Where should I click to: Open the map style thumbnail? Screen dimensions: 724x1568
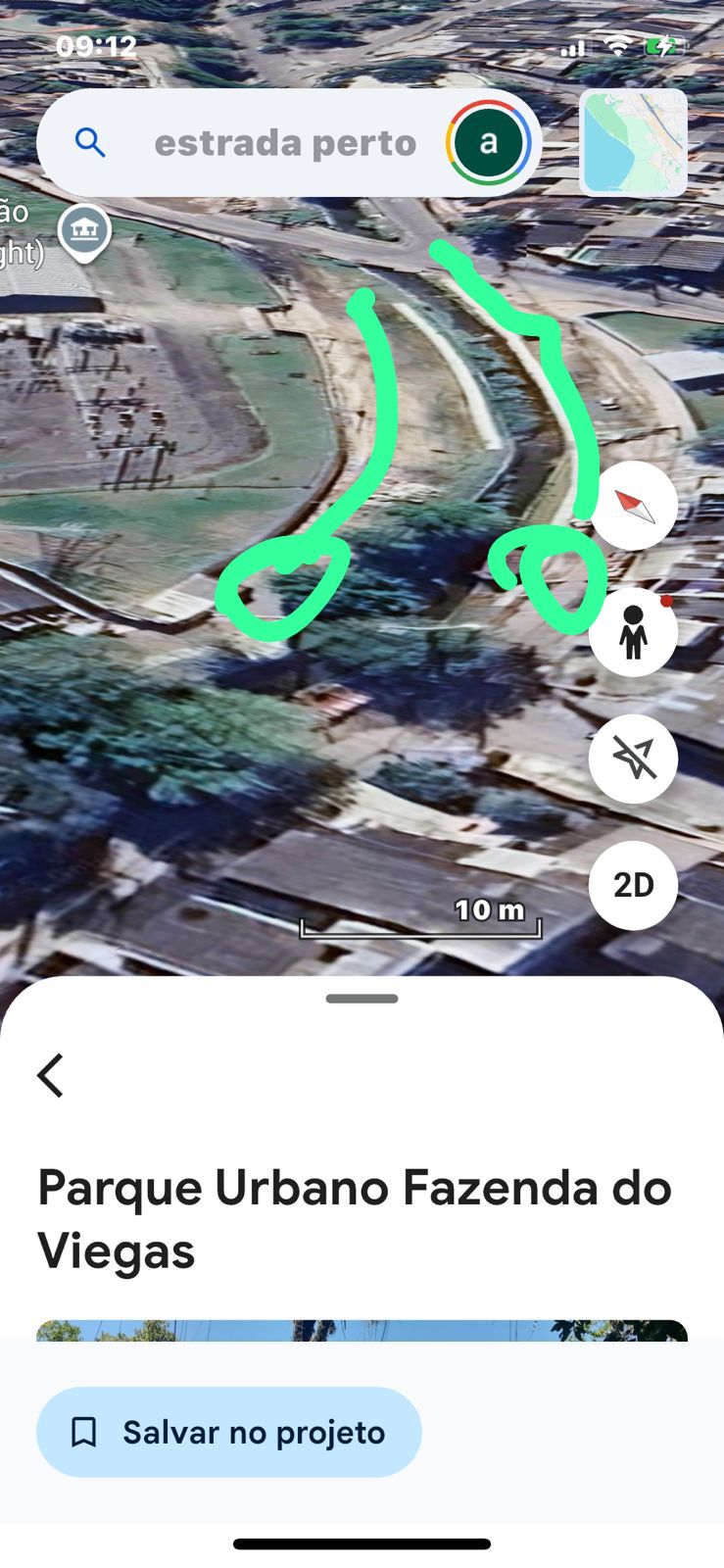pos(633,143)
